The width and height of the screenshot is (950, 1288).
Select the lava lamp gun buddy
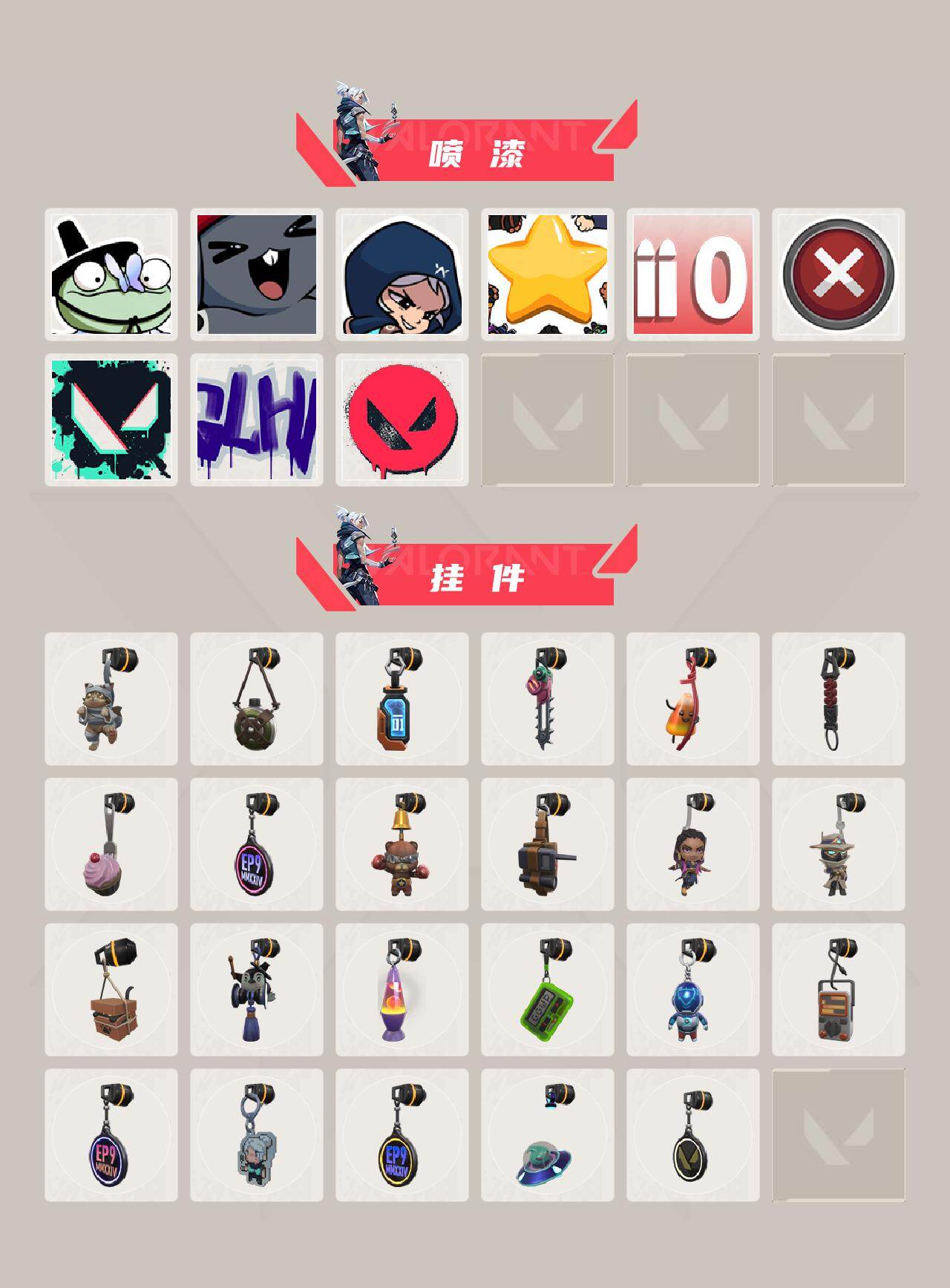(x=401, y=1005)
